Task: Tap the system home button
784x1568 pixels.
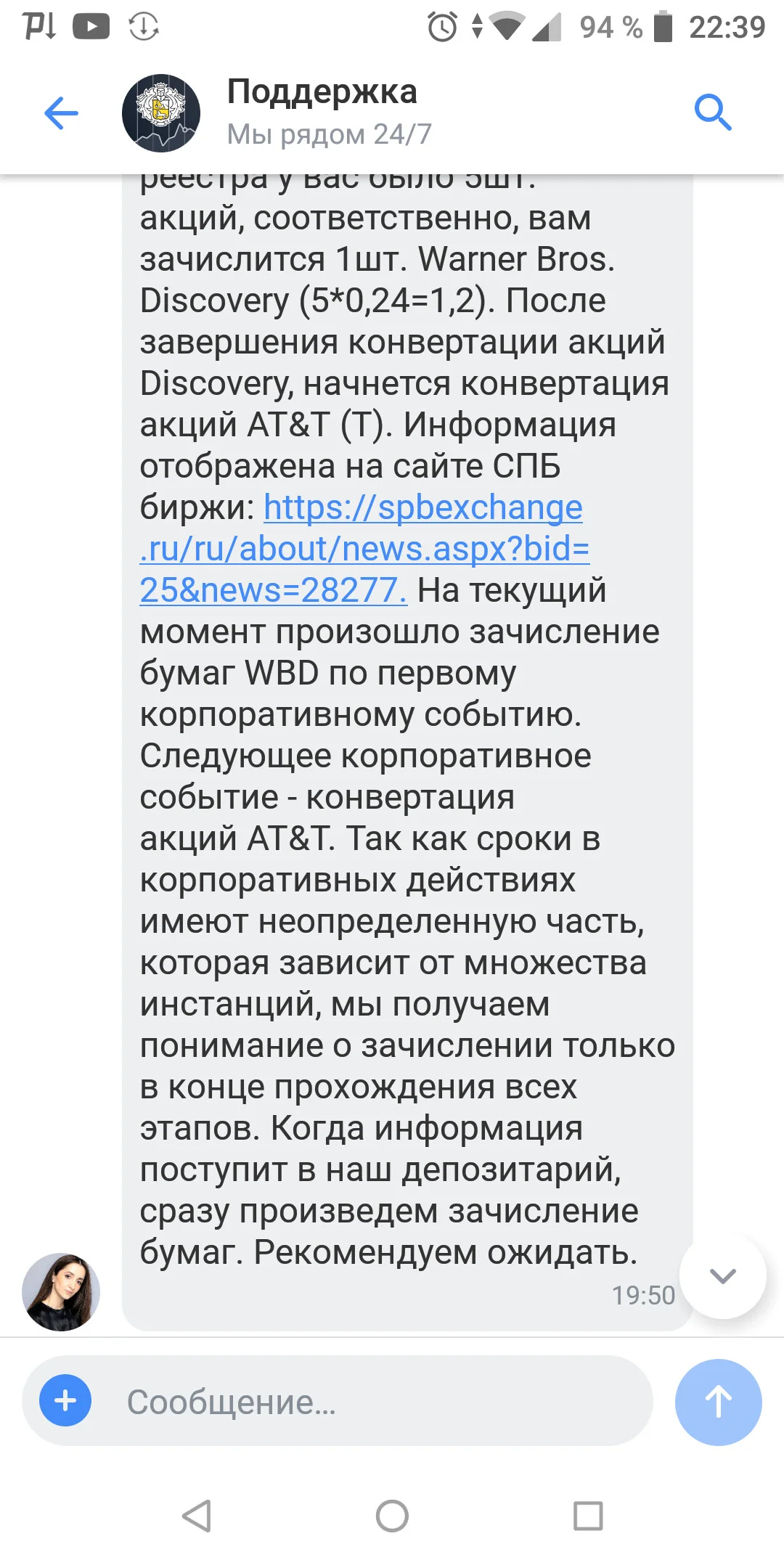Action: (392, 1516)
